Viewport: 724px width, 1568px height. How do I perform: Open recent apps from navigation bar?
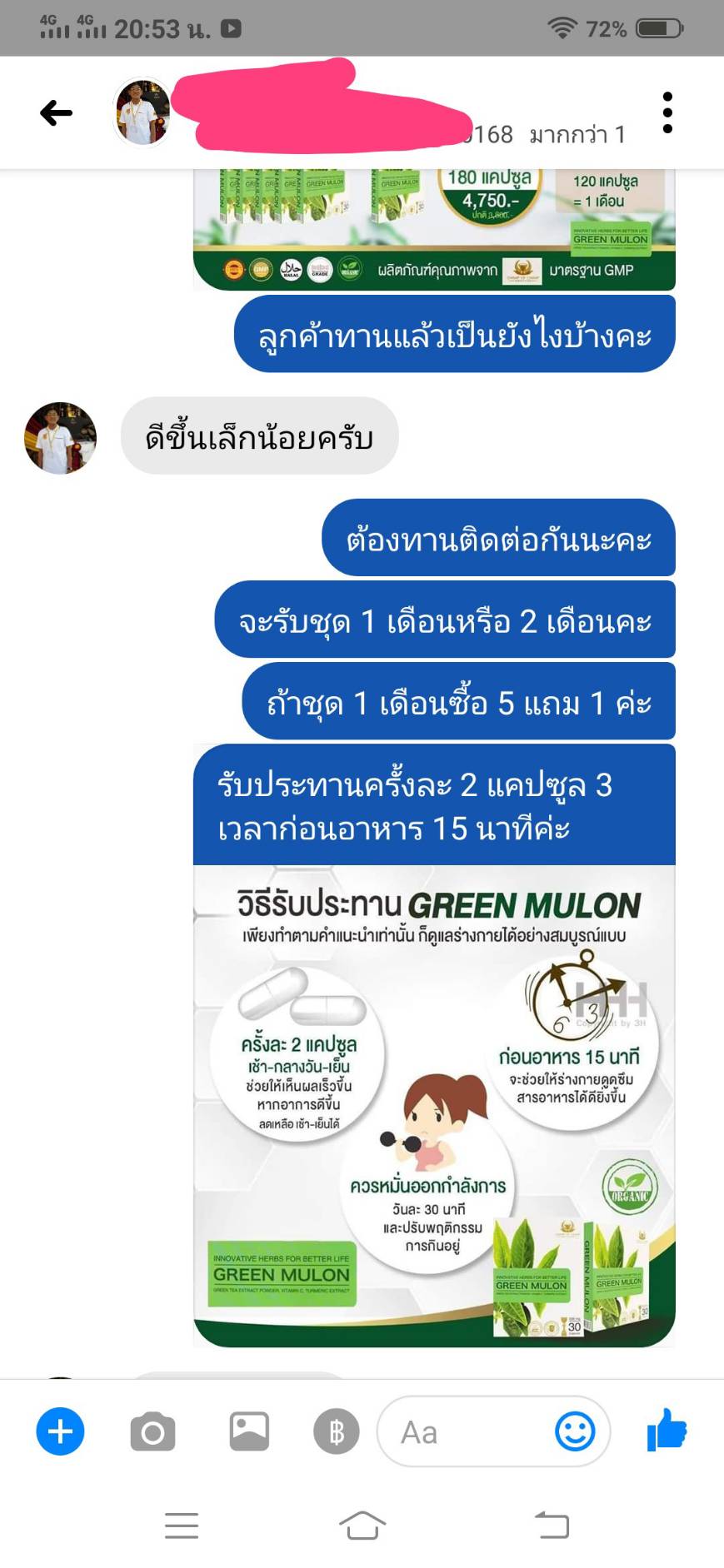(x=182, y=1525)
